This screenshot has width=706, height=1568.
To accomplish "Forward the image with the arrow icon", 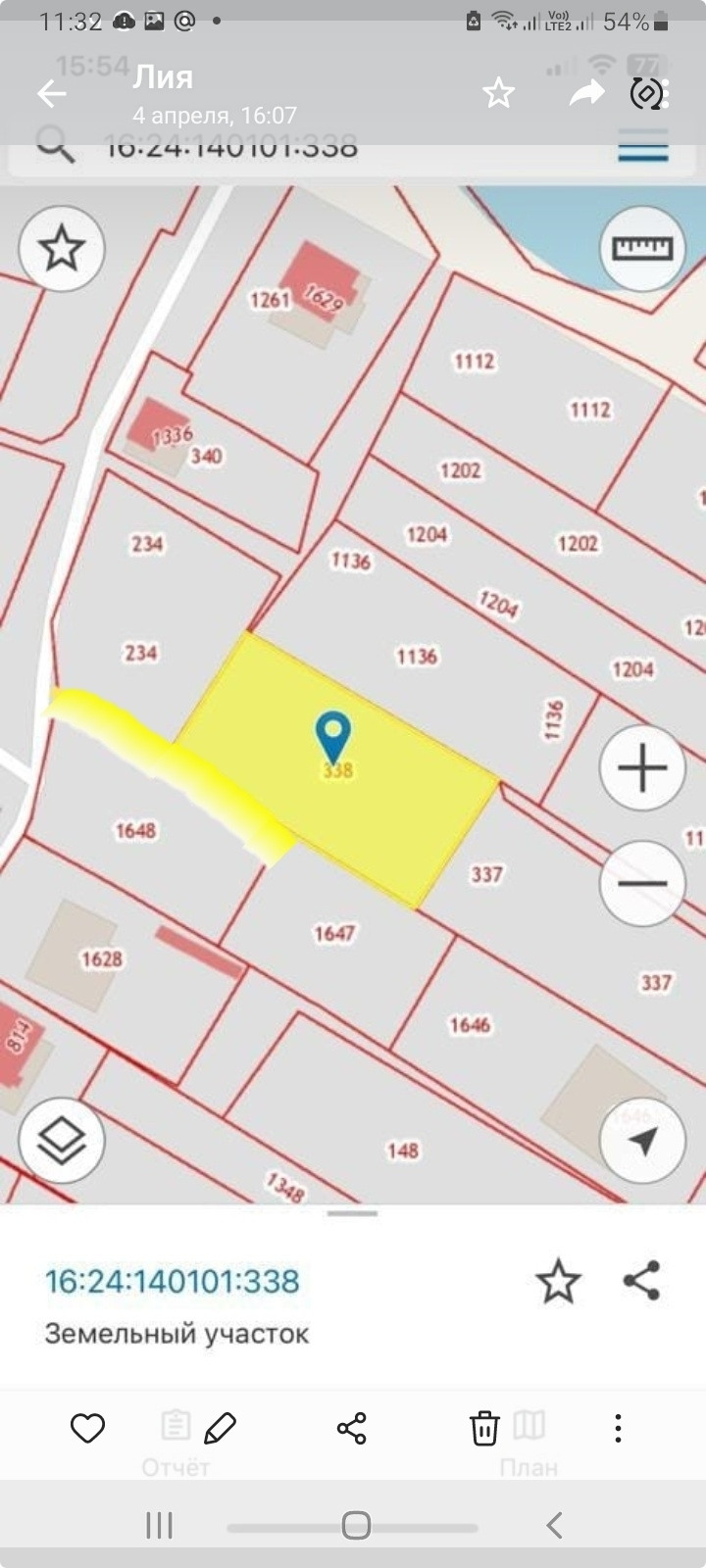I will (586, 94).
